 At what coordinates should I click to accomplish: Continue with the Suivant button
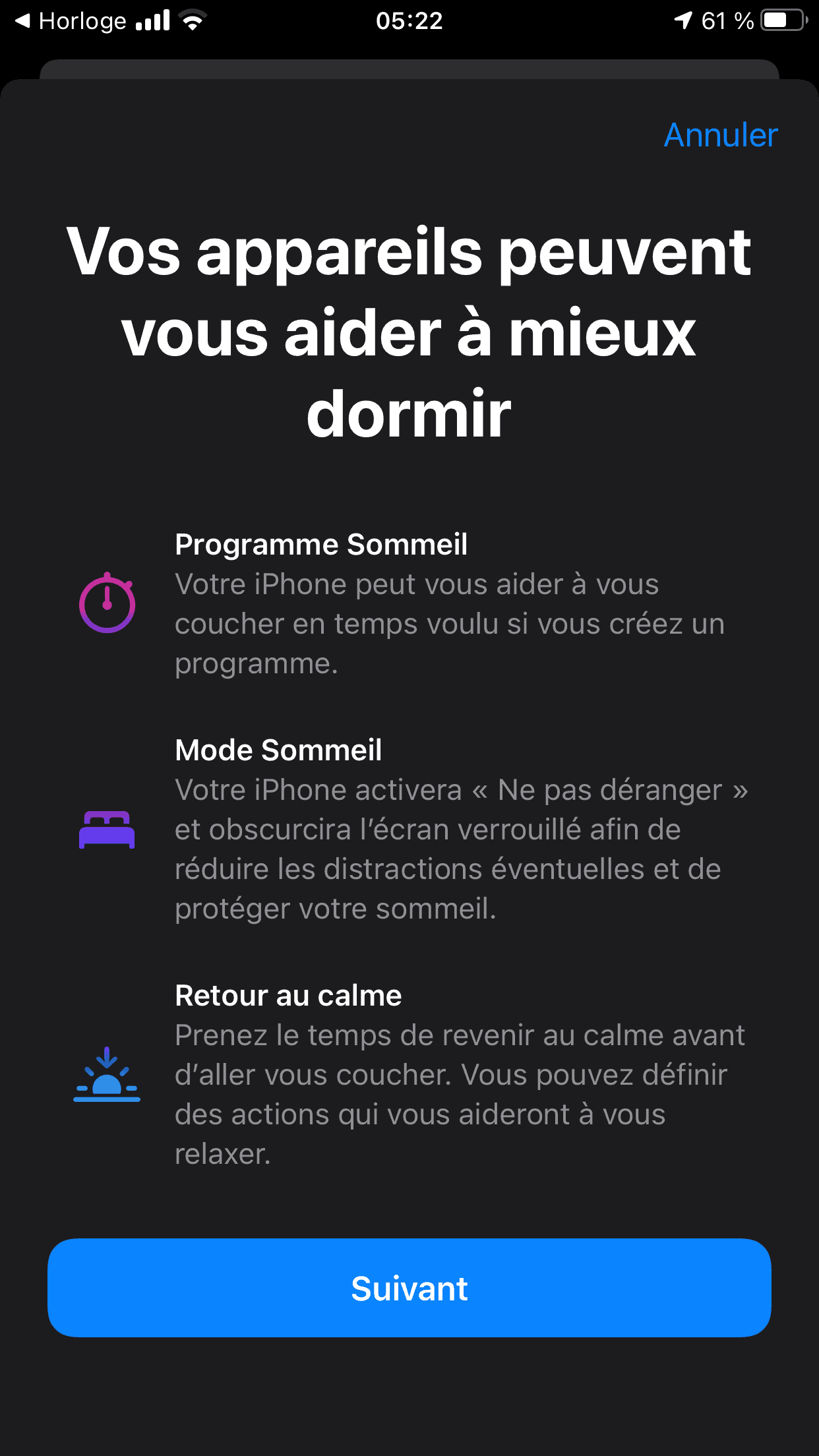(409, 1288)
